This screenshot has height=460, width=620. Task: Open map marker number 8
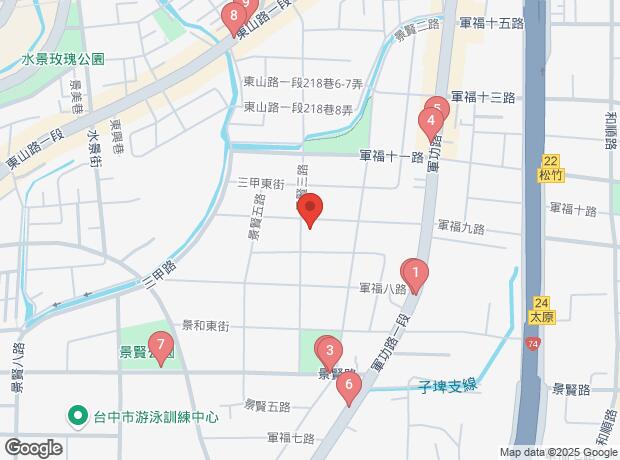234,16
